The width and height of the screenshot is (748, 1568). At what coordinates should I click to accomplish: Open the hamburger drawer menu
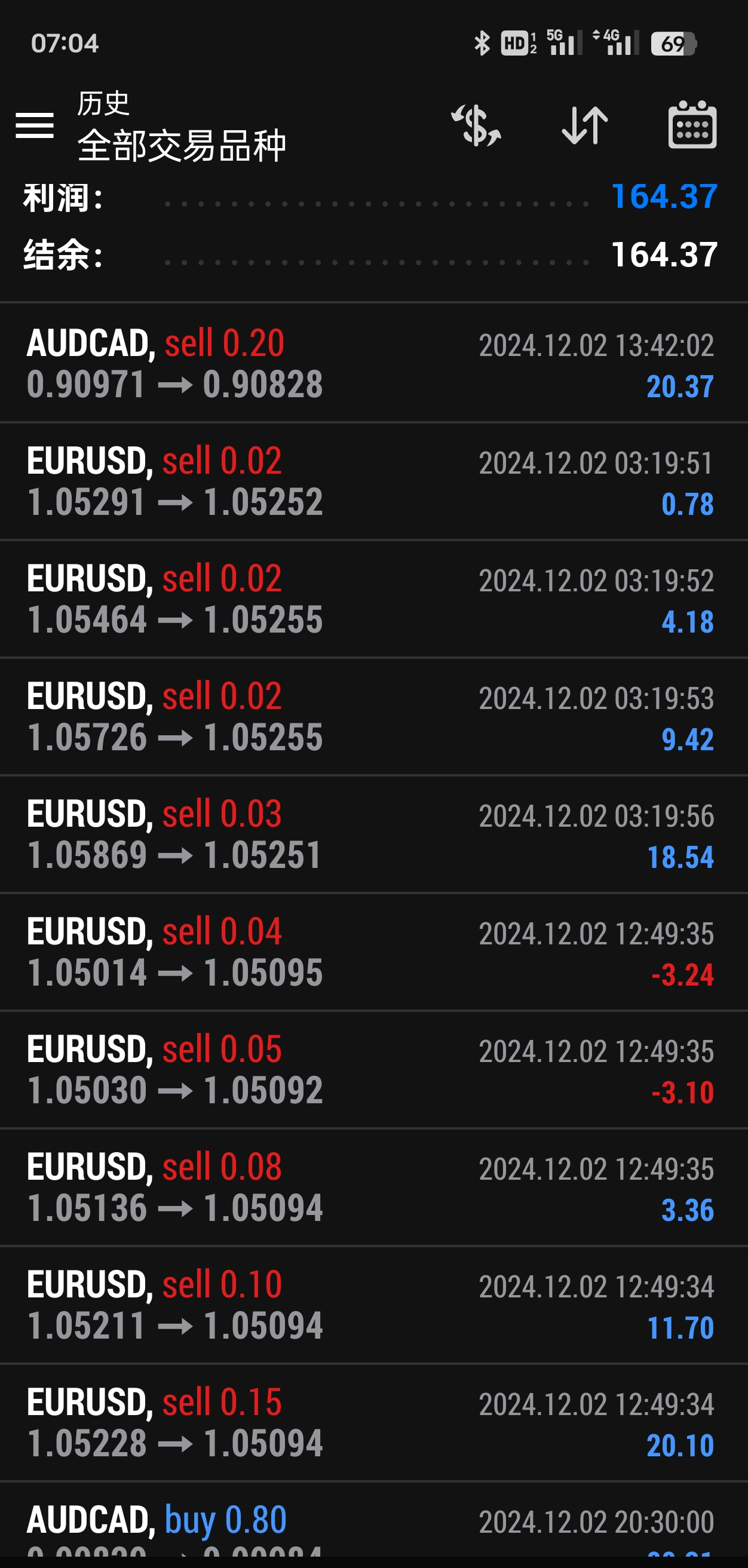(x=35, y=125)
